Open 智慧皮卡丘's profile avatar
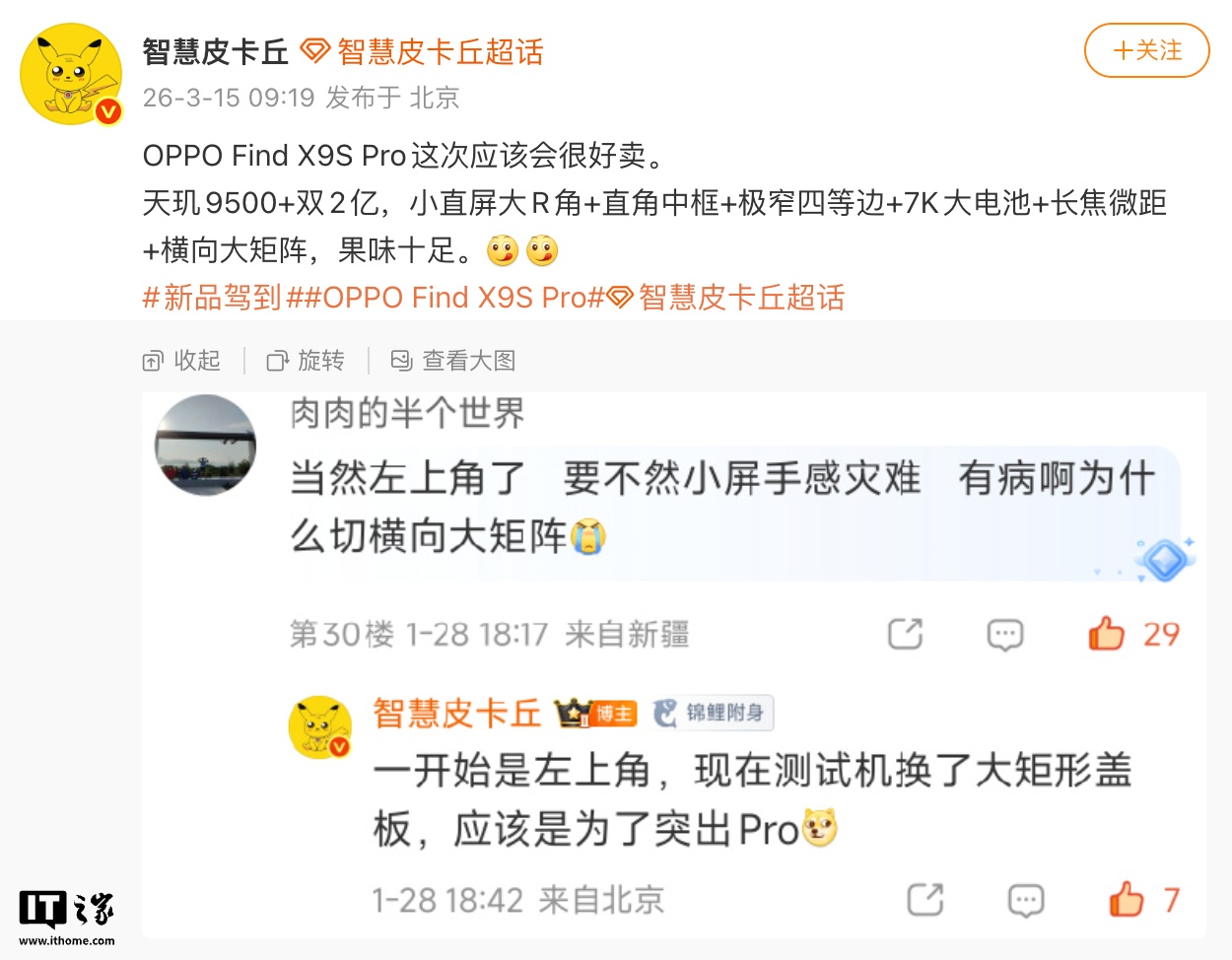Screen dimensions: 1232x960 point(71,74)
